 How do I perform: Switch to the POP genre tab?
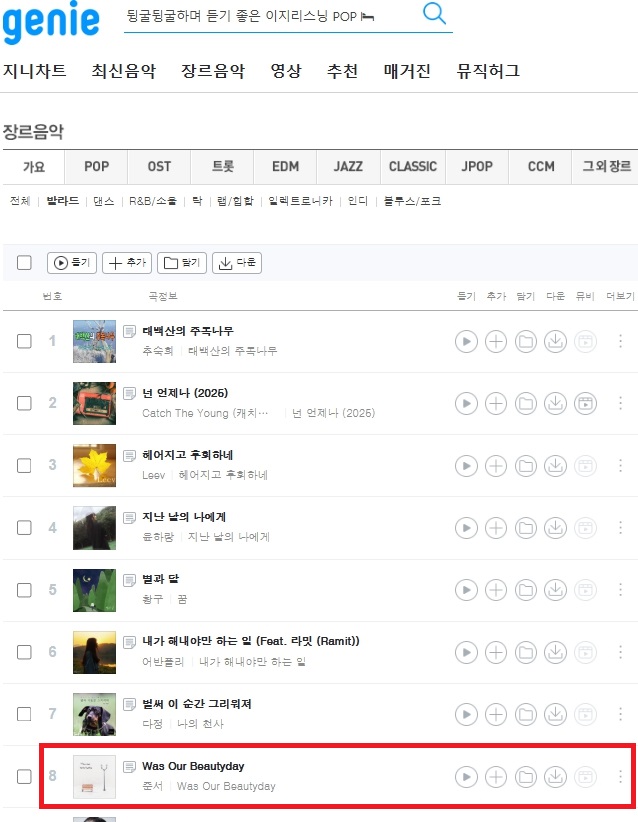click(96, 166)
